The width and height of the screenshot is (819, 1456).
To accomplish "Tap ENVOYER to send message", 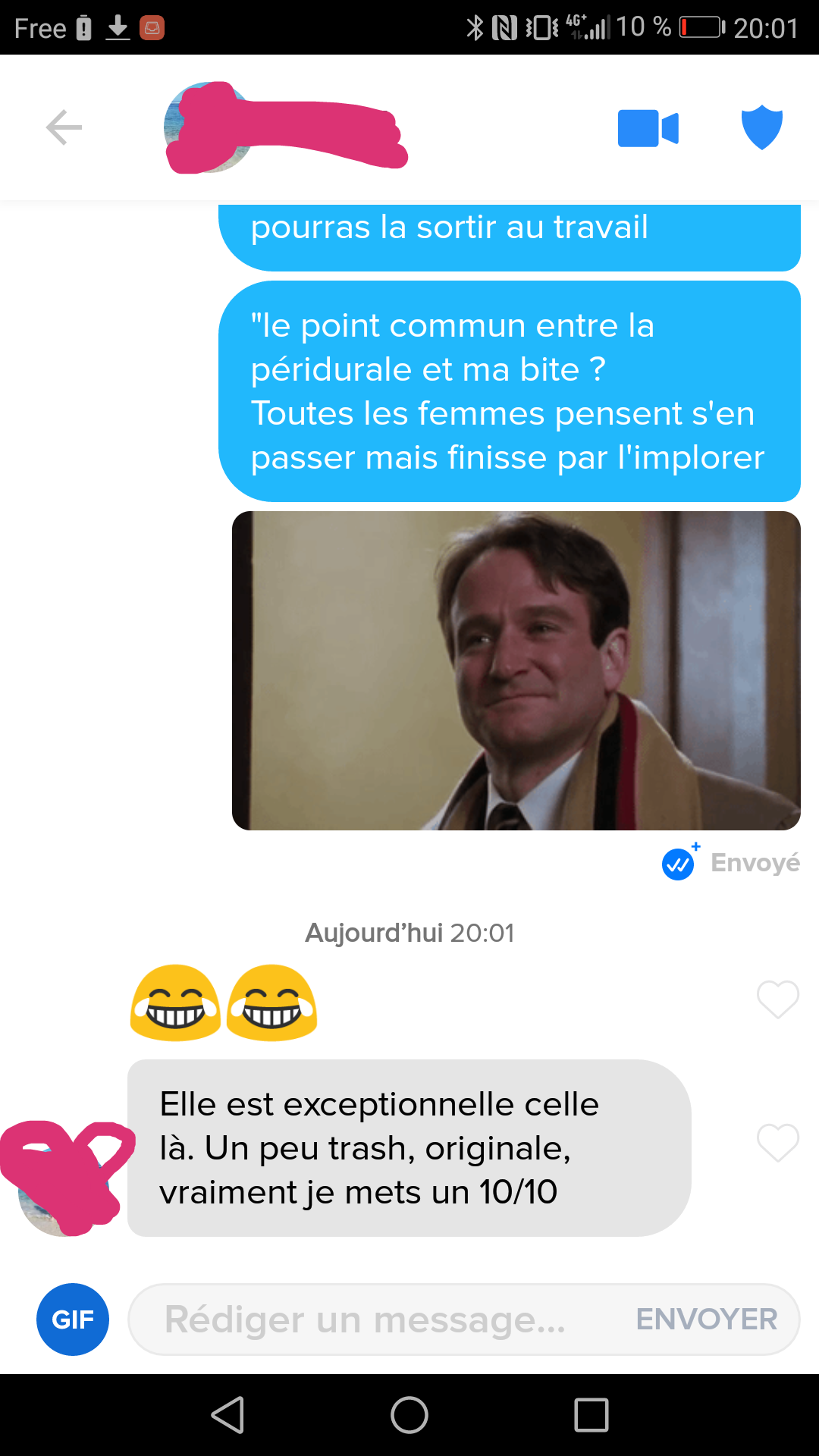I will pos(707,1319).
